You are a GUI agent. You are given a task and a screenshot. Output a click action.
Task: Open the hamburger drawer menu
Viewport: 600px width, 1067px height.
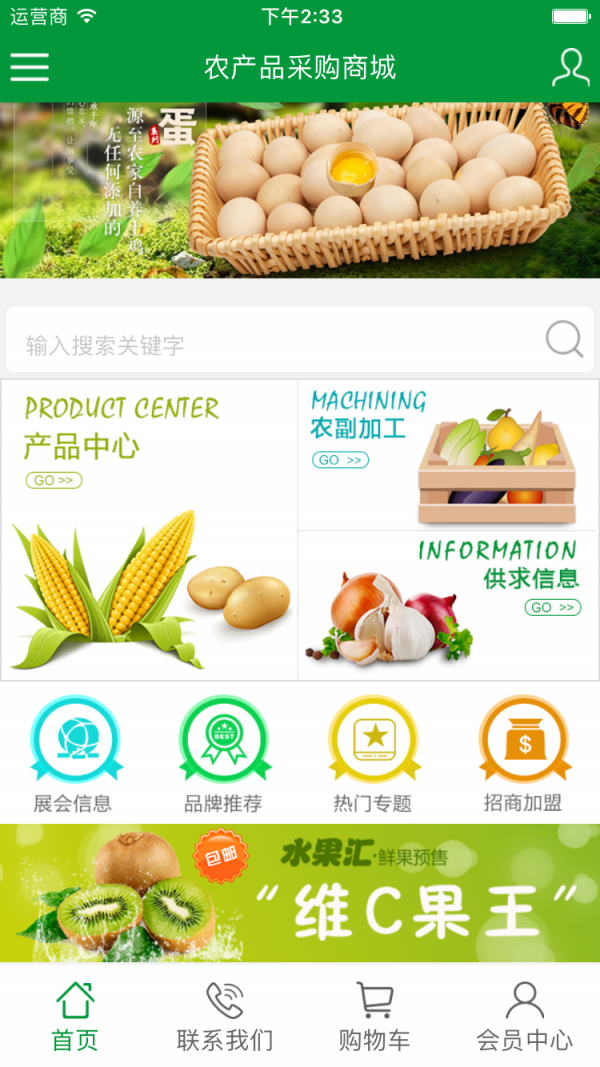(x=30, y=67)
